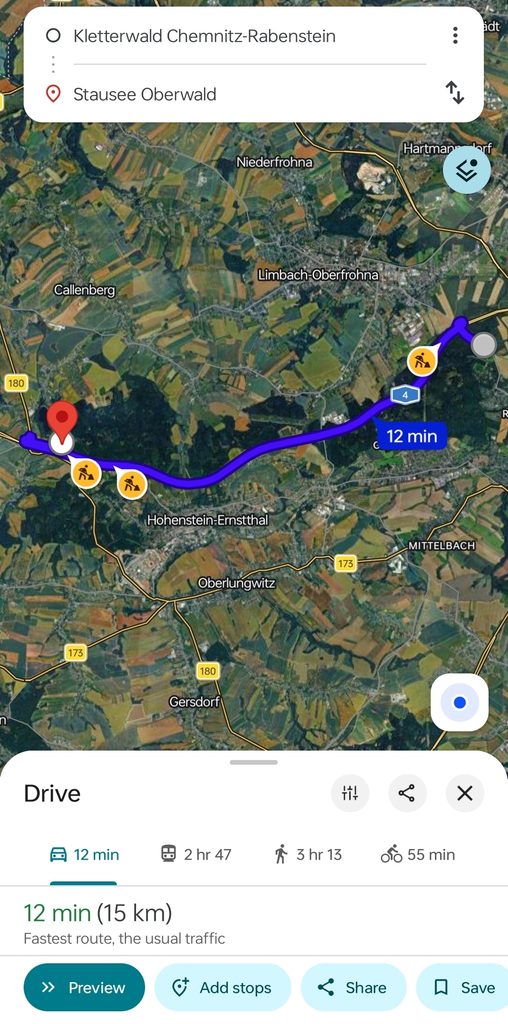
Task: Start the route Preview
Action: [x=84, y=987]
